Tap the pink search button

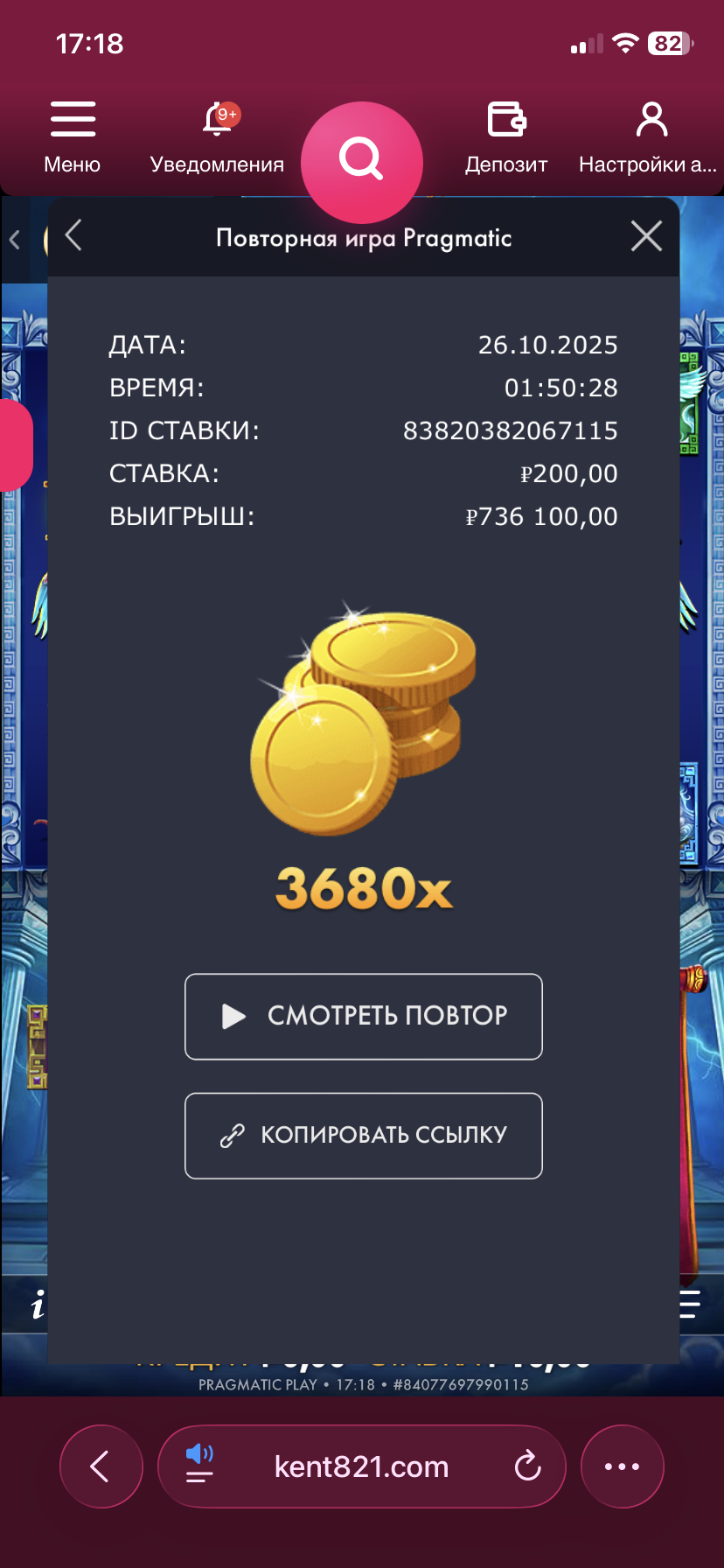361,160
